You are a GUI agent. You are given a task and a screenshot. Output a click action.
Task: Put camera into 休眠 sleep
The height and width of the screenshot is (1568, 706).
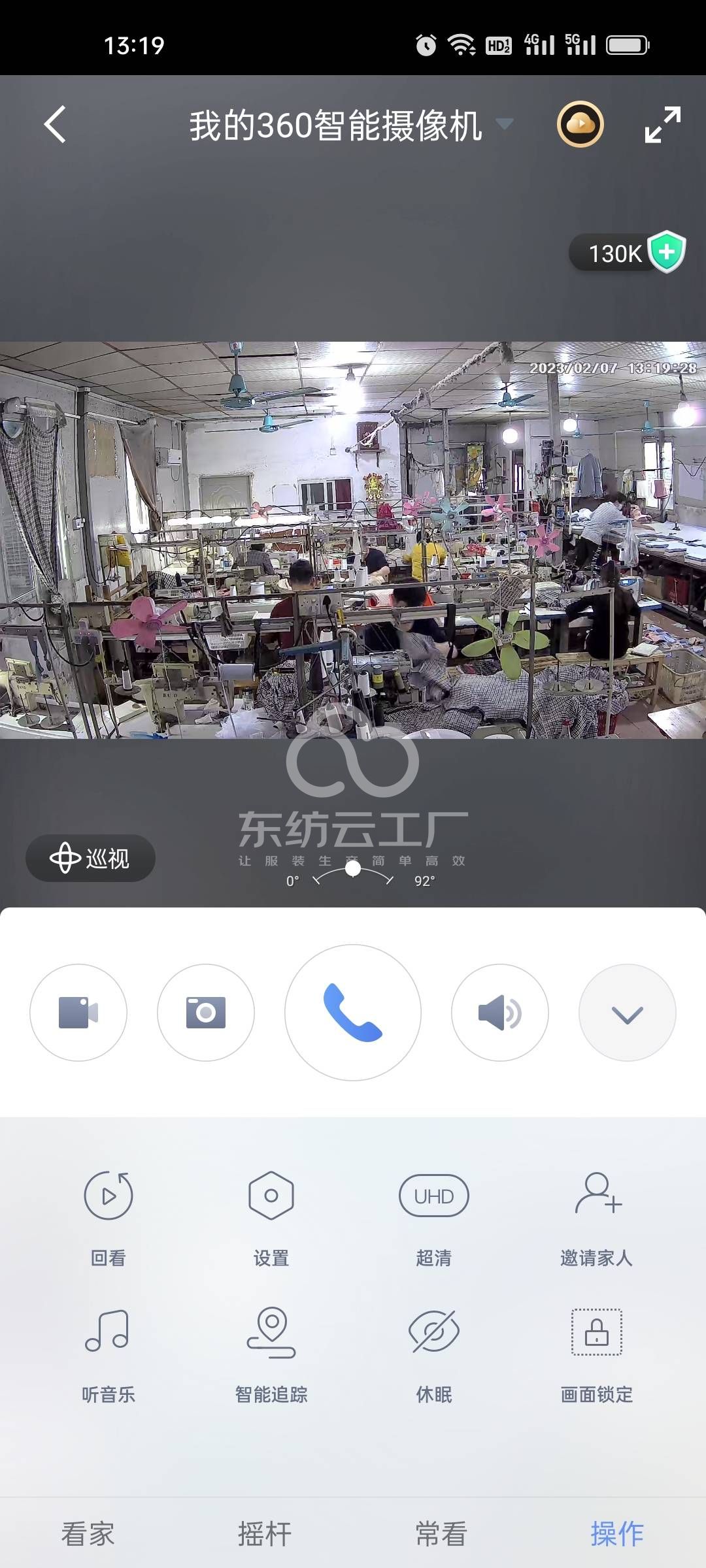pyautogui.click(x=434, y=1354)
